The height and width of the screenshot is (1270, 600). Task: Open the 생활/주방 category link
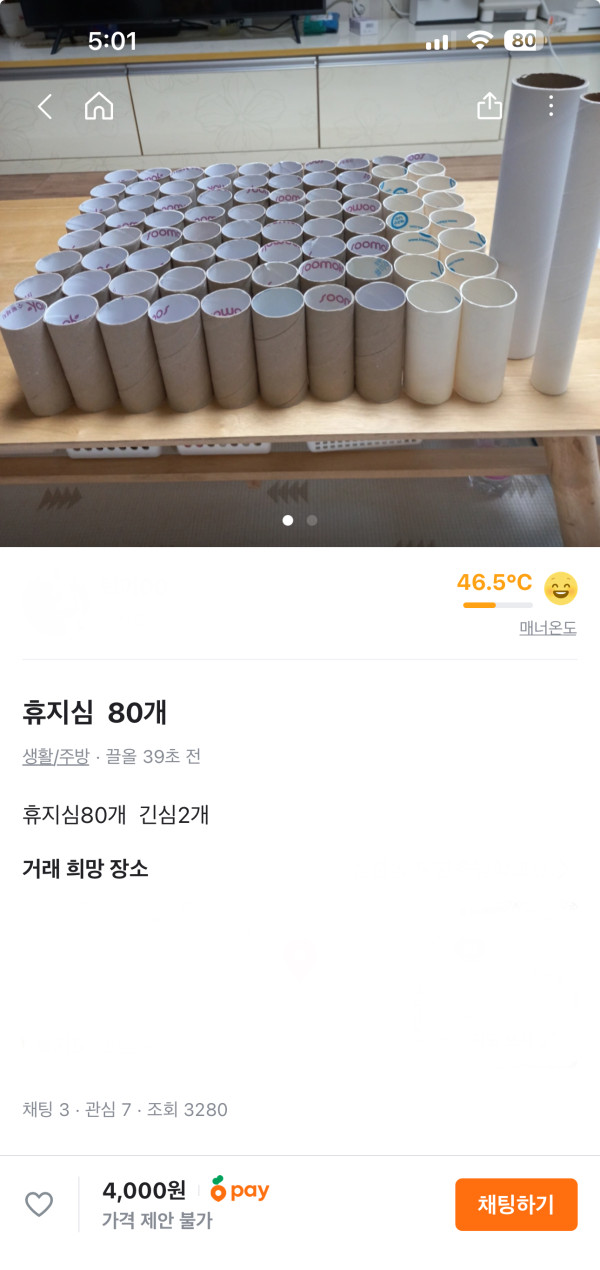[x=56, y=757]
